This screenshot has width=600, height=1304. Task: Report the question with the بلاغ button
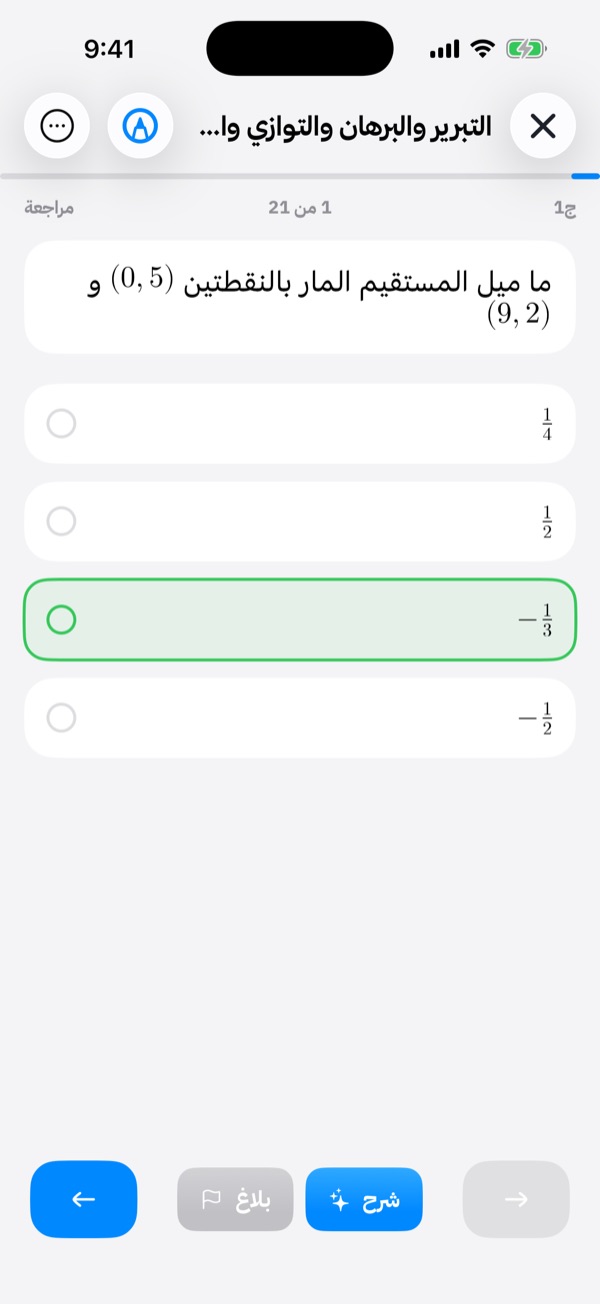tap(236, 1199)
